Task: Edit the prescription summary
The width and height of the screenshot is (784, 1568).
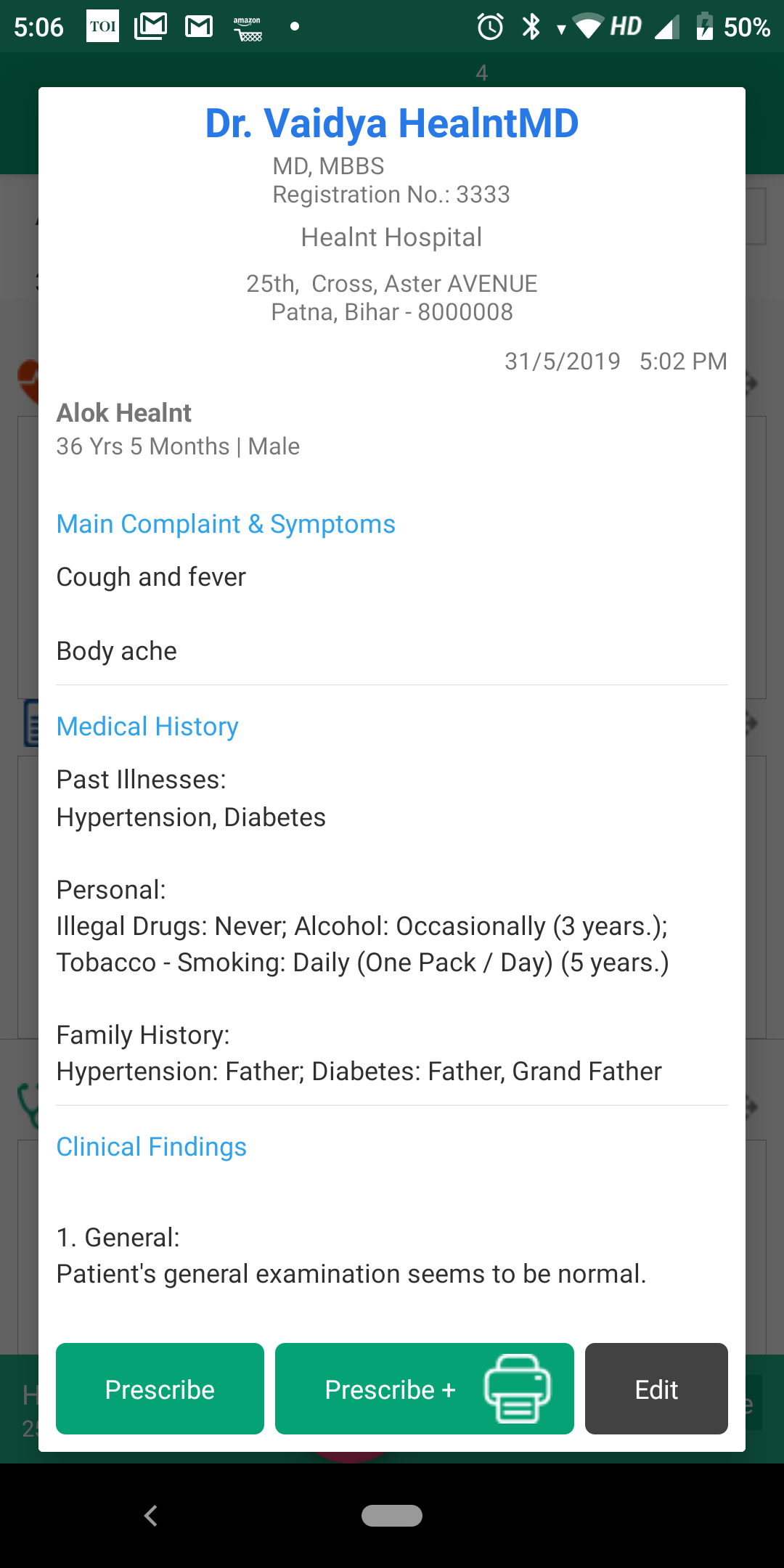Action: (x=656, y=1389)
